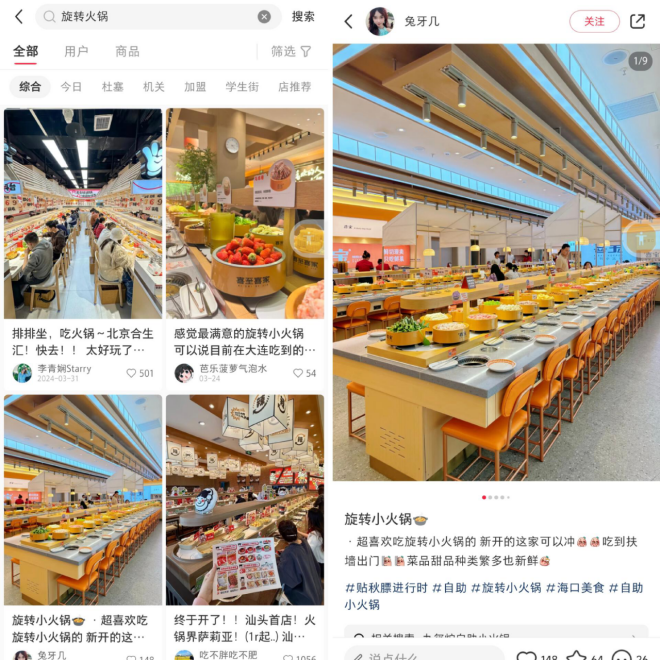
Task: Clear the search text 旋转火锅
Action: pyautogui.click(x=264, y=17)
